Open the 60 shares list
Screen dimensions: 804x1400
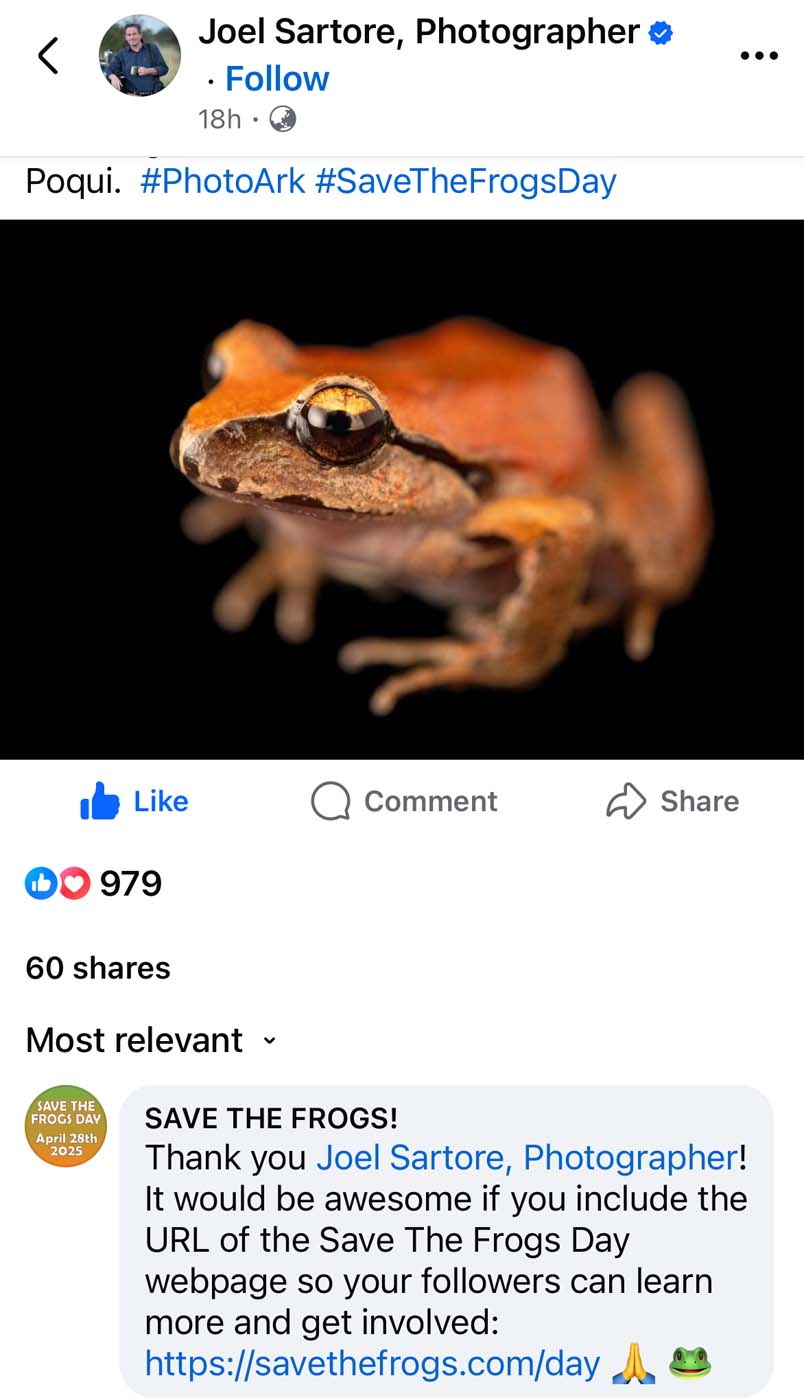pyautogui.click(x=98, y=968)
